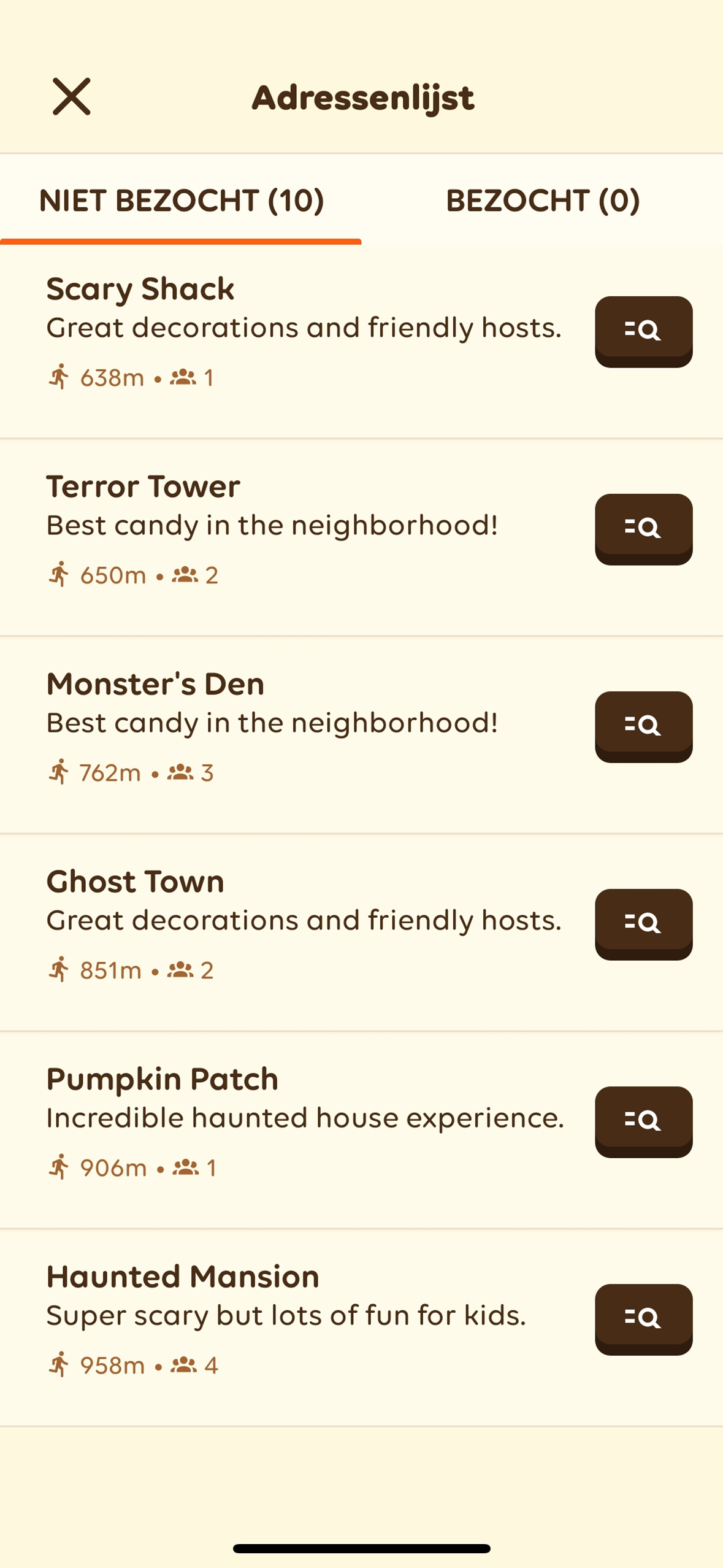The width and height of the screenshot is (723, 1568).
Task: Open details for Terror Tower
Action: pos(643,529)
